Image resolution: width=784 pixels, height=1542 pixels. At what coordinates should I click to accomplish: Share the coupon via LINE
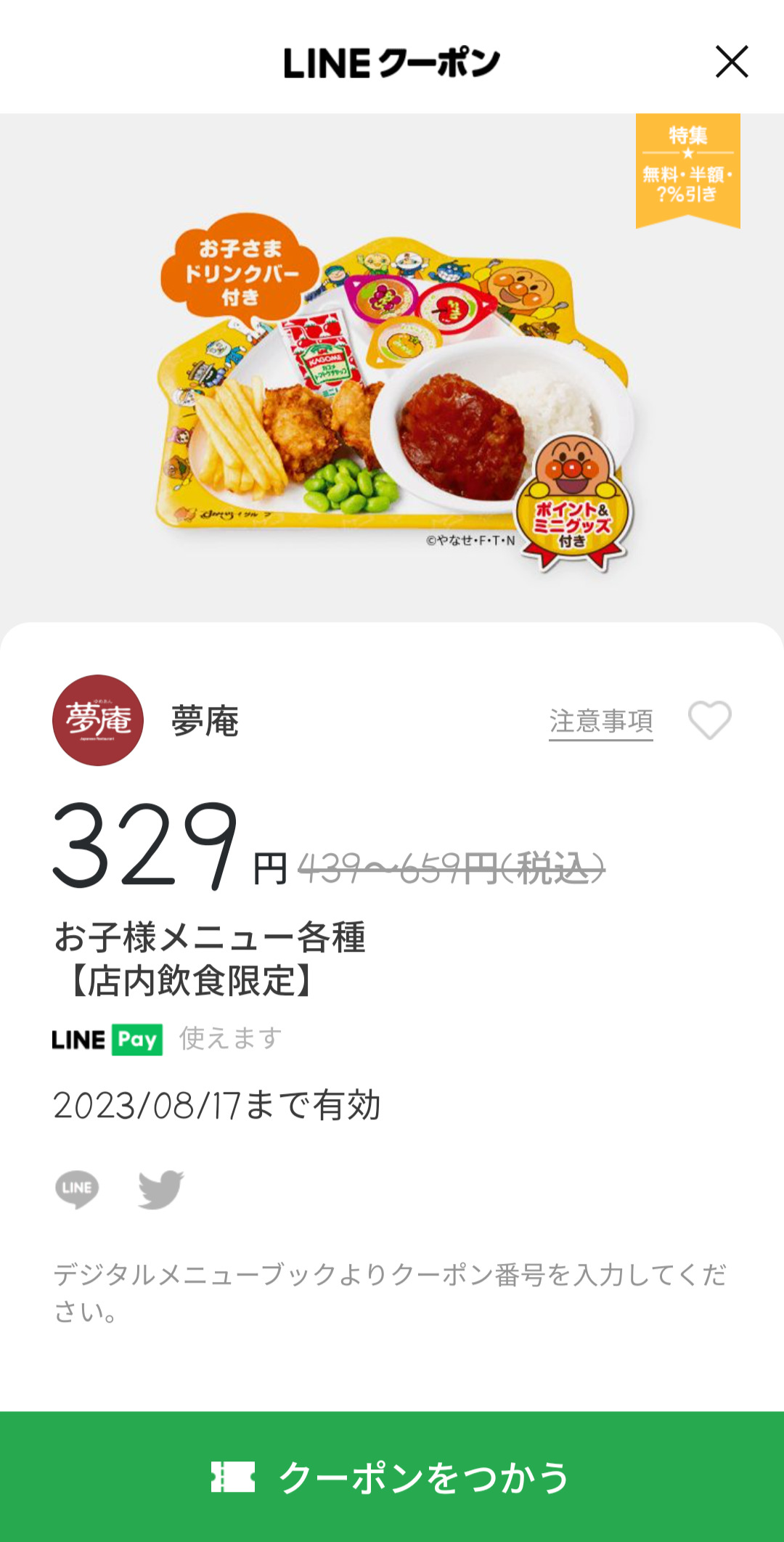pyautogui.click(x=77, y=1189)
